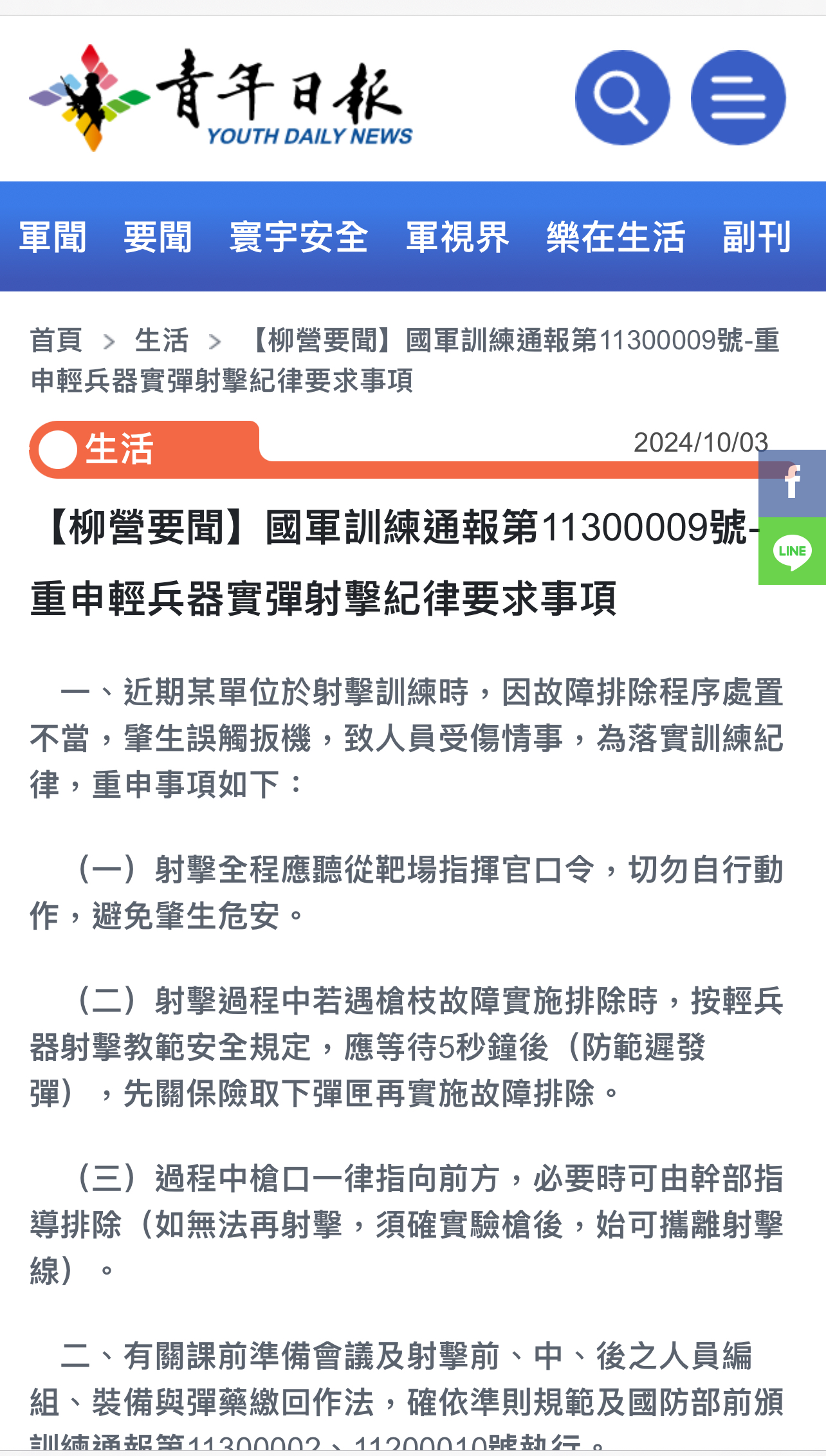Image resolution: width=826 pixels, height=1456 pixels.
Task: Switch to the 軍聞 section
Action: 53,237
